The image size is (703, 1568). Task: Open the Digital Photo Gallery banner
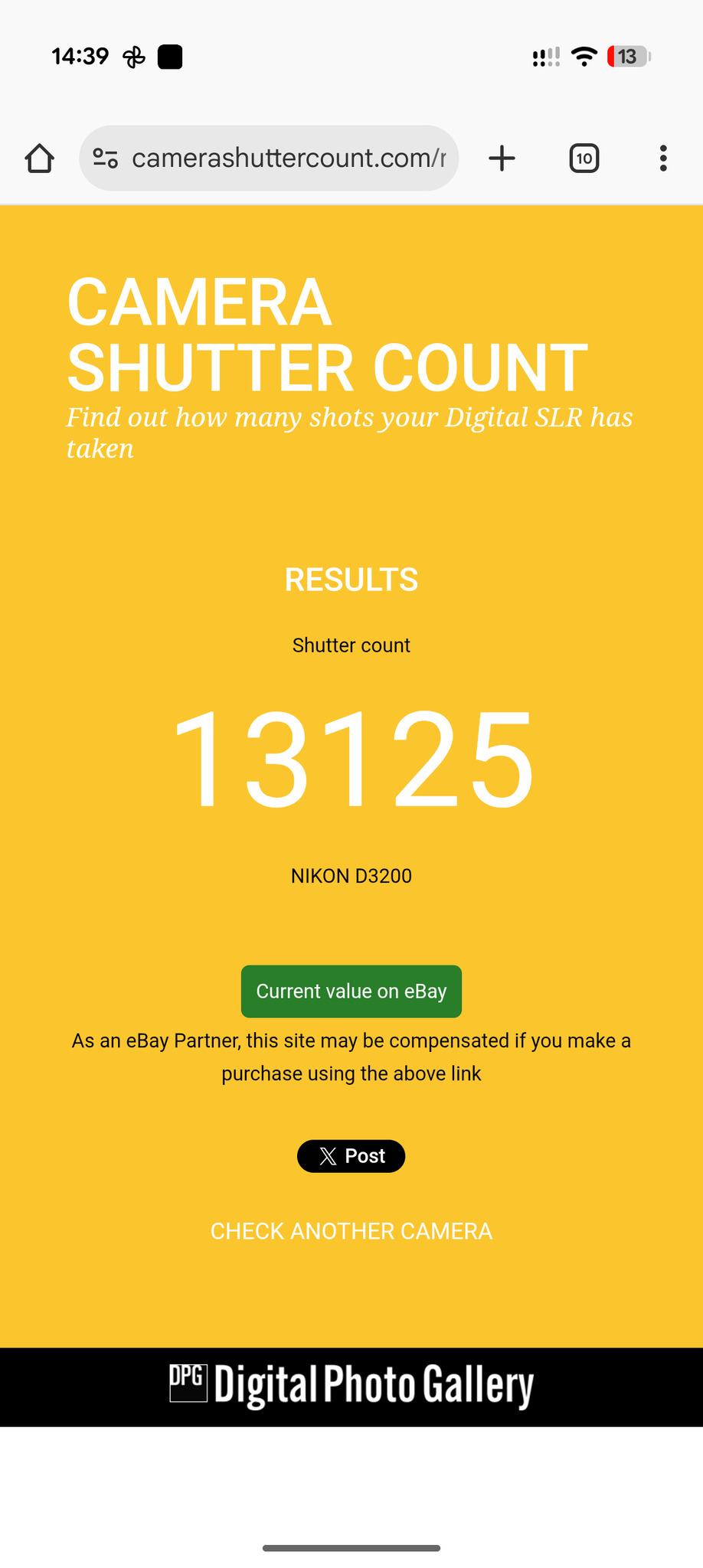click(351, 1387)
